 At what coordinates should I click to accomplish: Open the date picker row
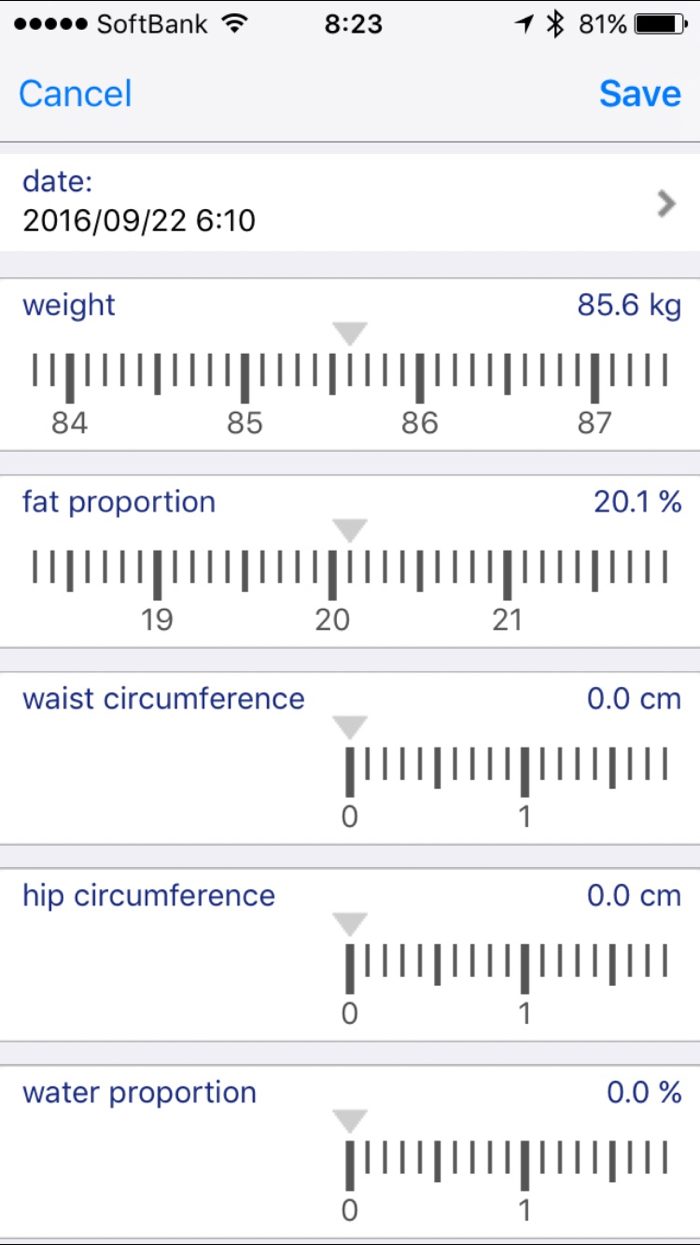pos(350,202)
